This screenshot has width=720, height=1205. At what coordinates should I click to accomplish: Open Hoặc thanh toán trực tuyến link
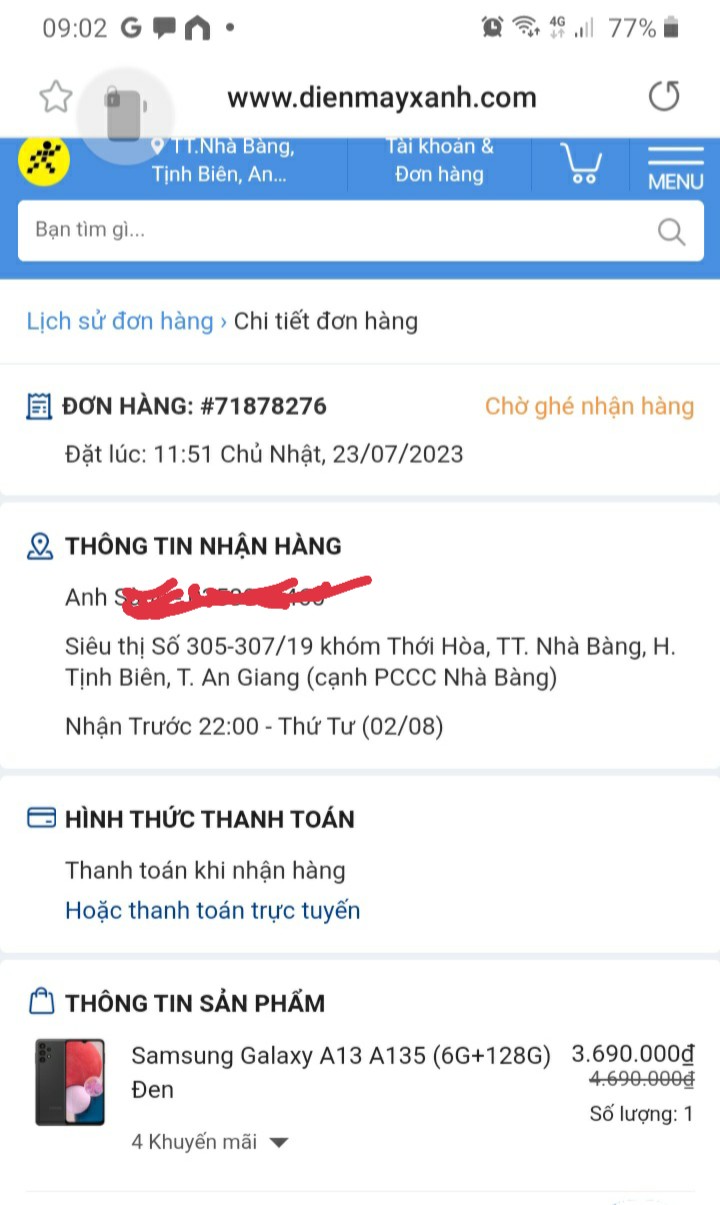[212, 911]
